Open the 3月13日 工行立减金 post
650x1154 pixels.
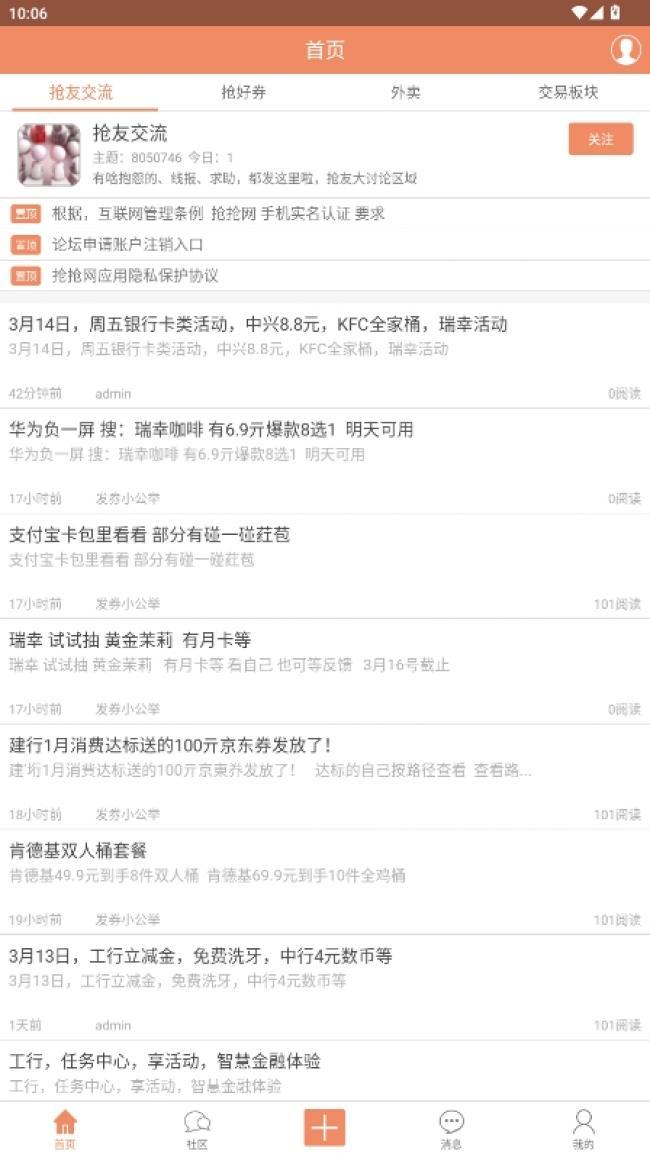200,956
